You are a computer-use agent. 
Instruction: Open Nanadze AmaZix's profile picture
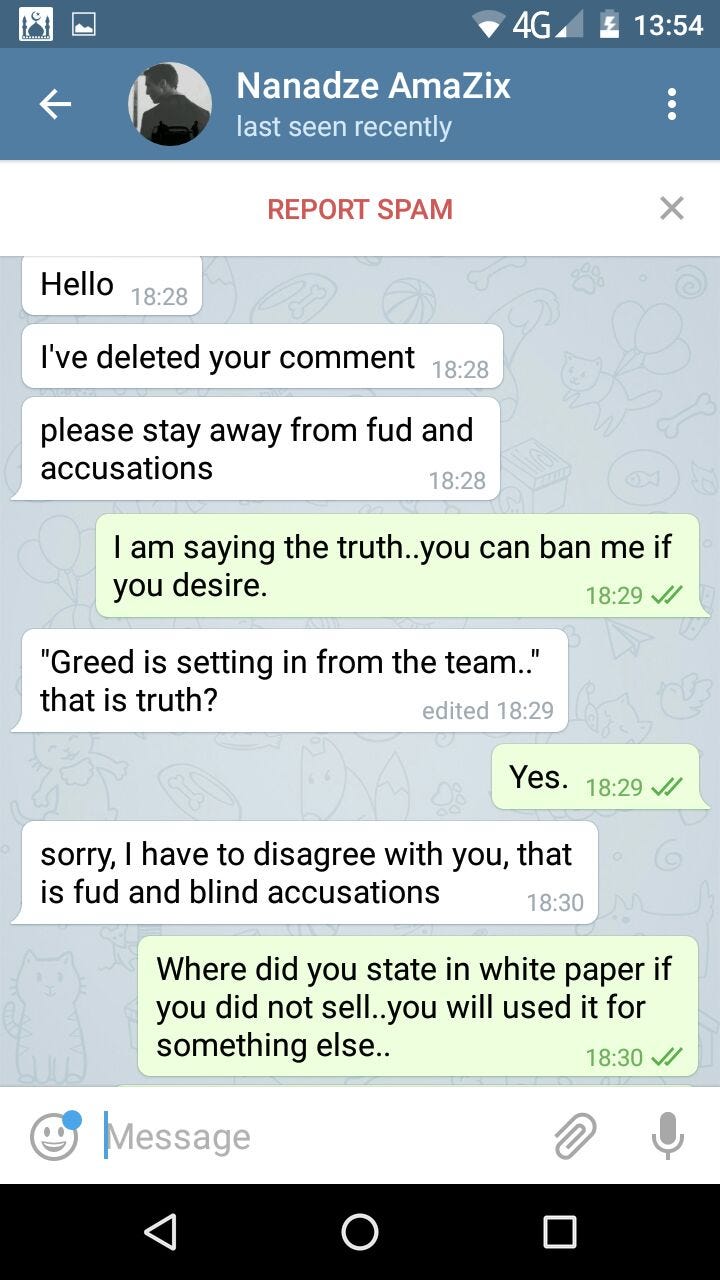tap(170, 104)
